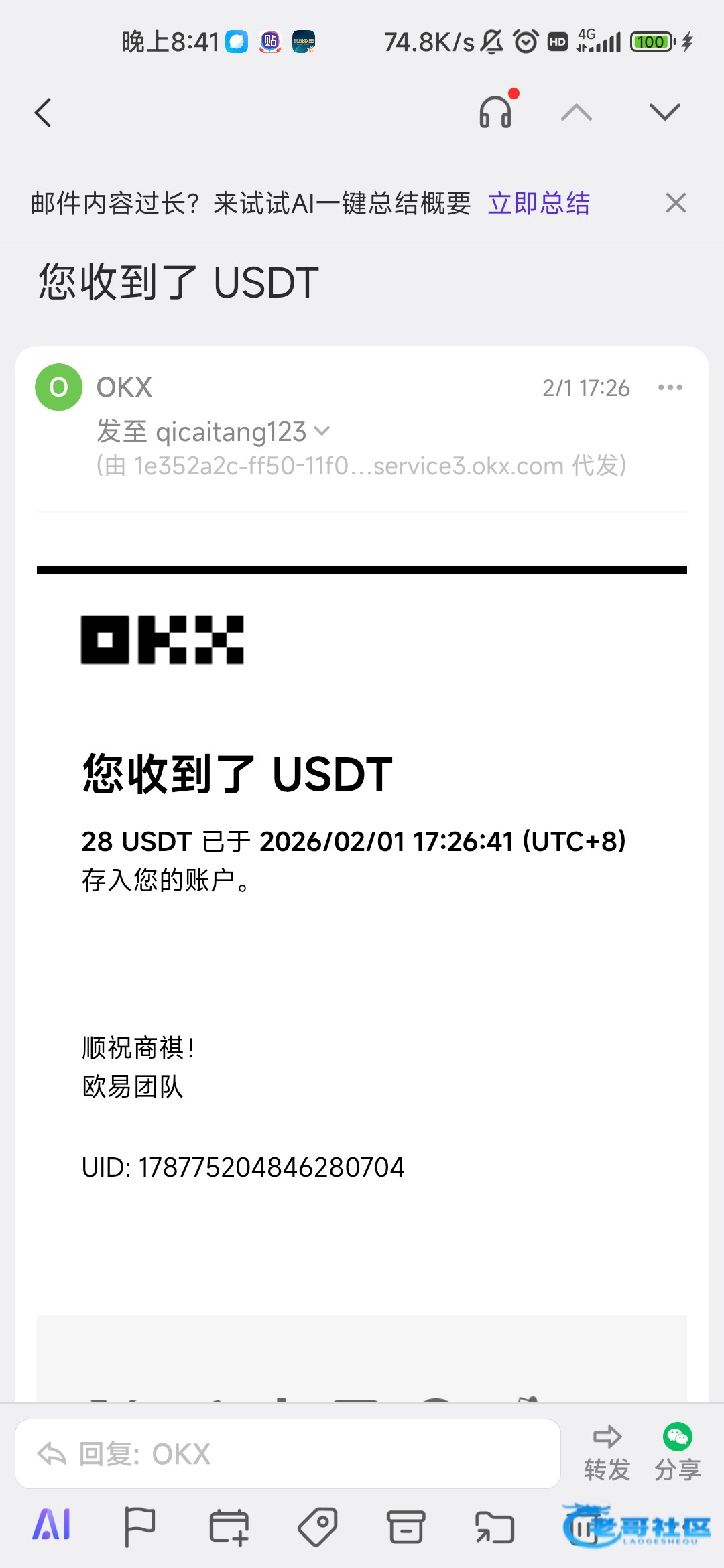
Task: Open the three-dot menu beside 2/1 17:26
Action: tap(670, 387)
